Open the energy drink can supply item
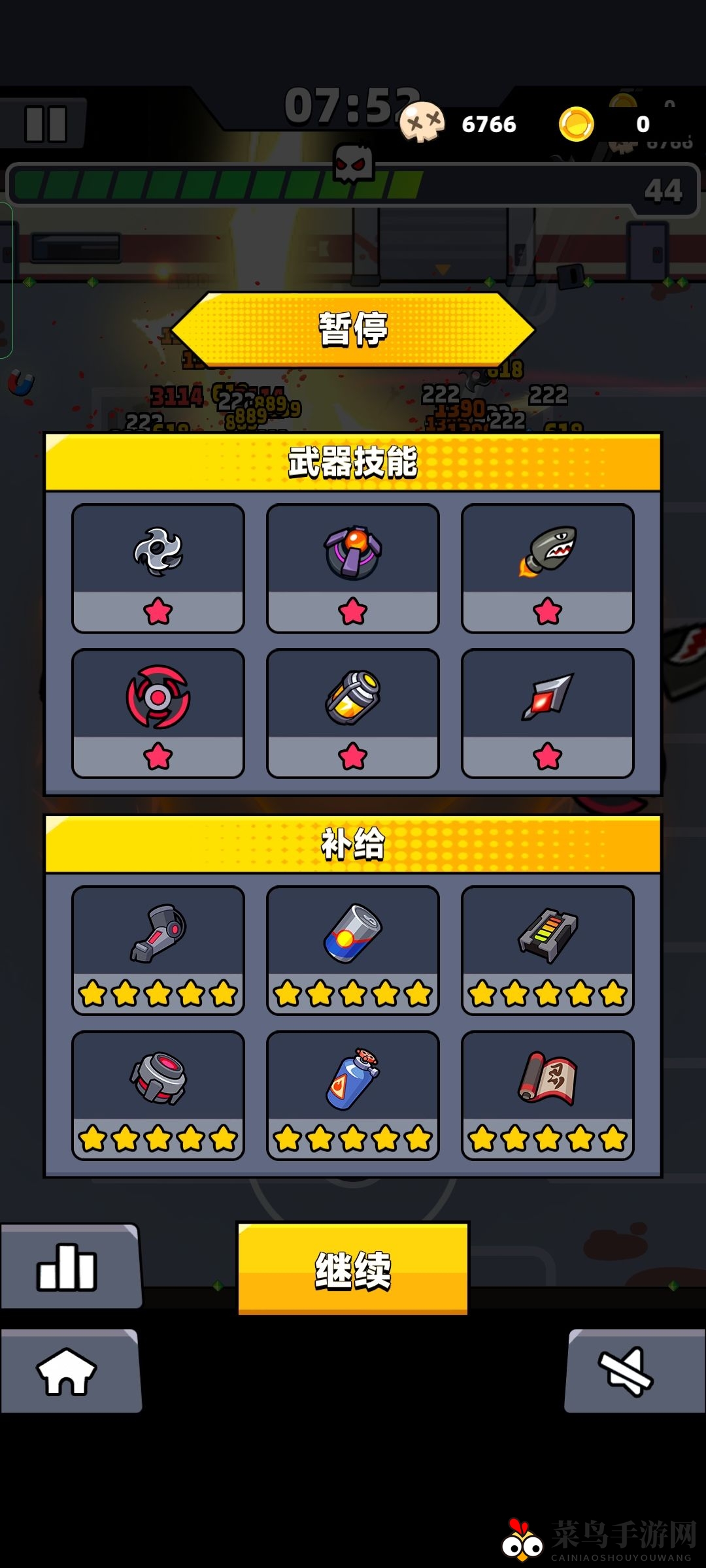The height and width of the screenshot is (1568, 706). pos(353,950)
